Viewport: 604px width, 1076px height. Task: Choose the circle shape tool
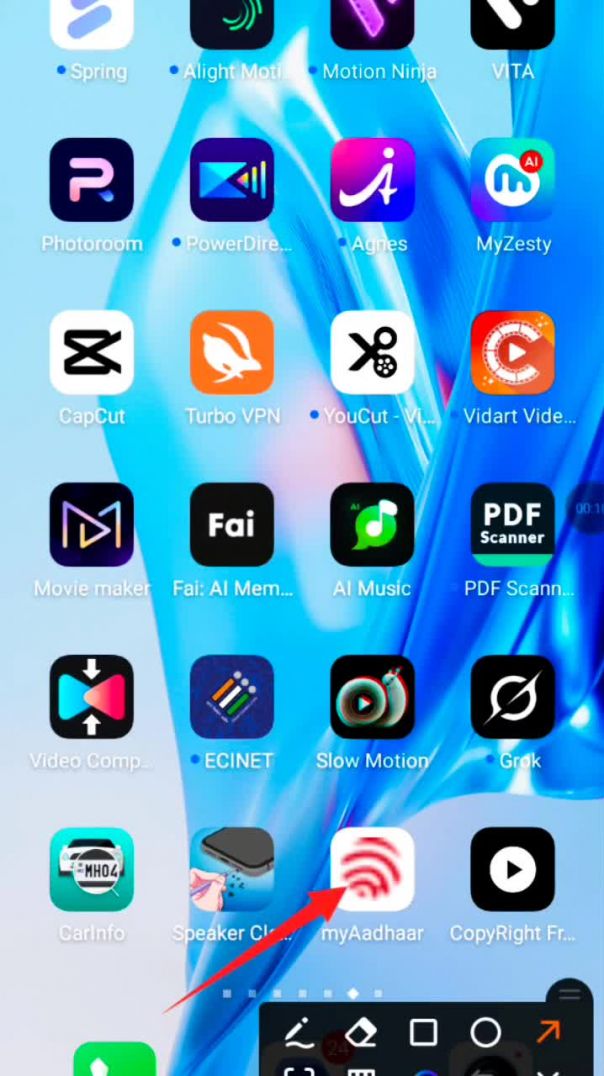pos(485,1033)
